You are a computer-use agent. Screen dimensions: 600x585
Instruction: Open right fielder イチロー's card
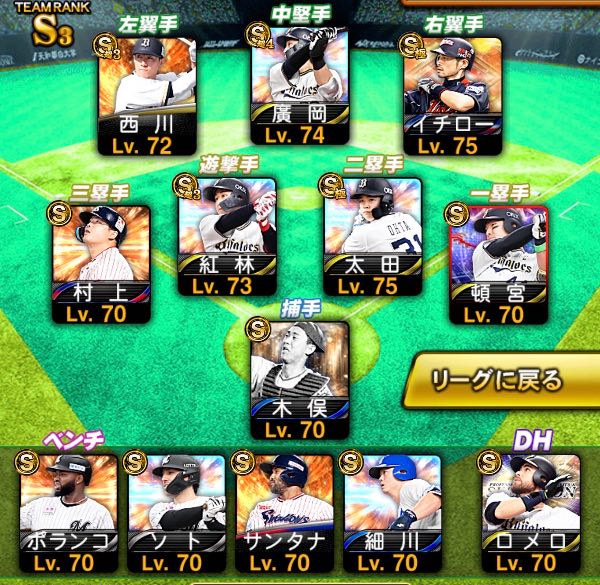453,96
